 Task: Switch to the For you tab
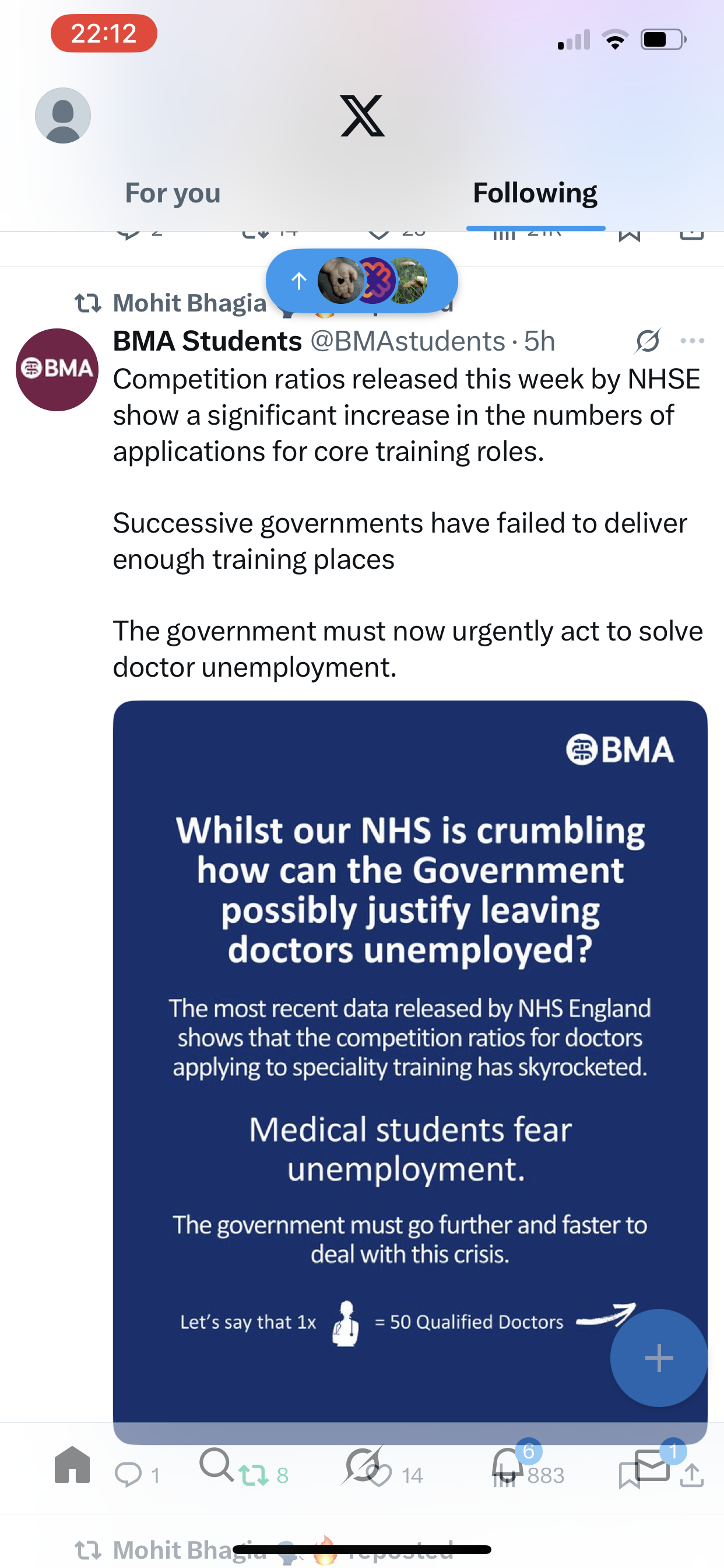coord(173,194)
